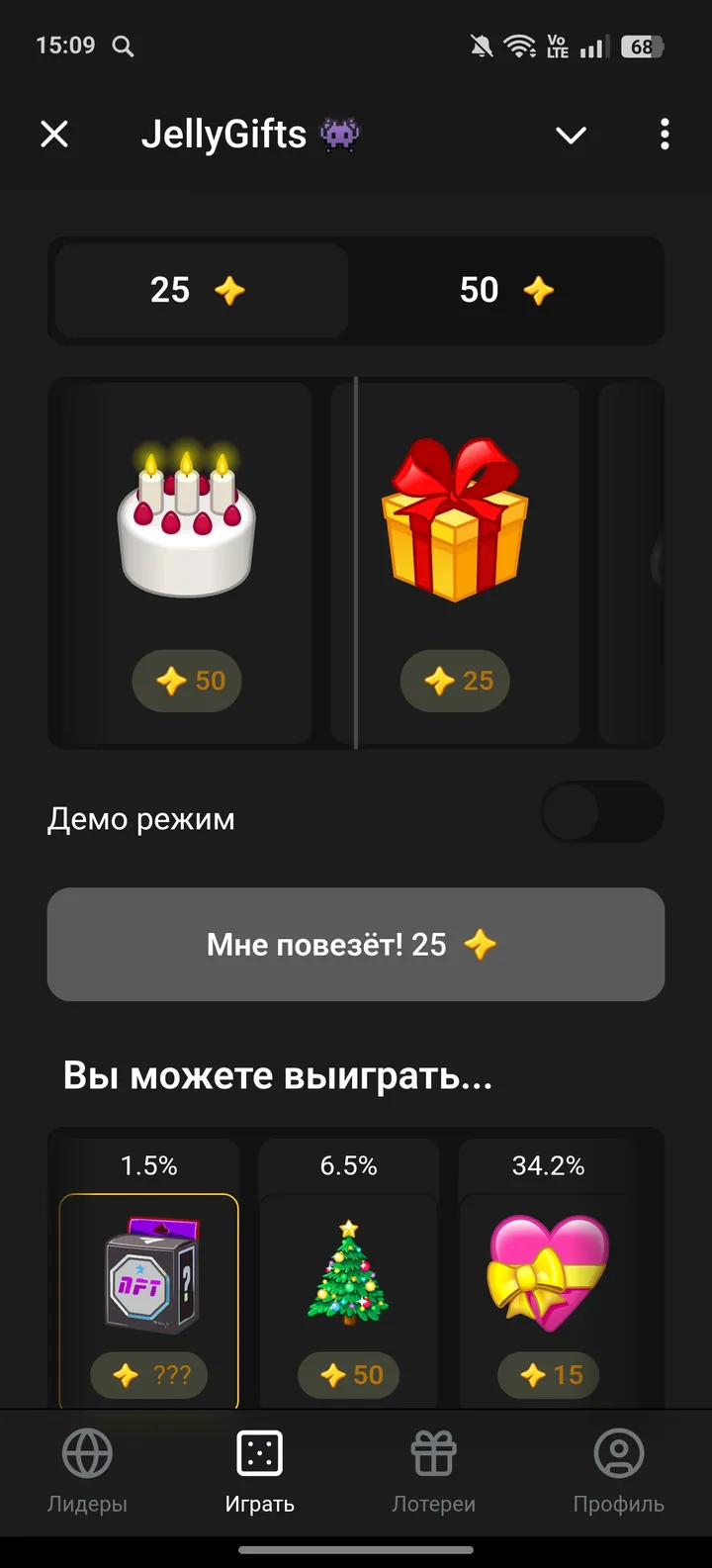This screenshot has width=712, height=1568.
Task: Close the JellyGifts mini app
Action: [x=54, y=135]
